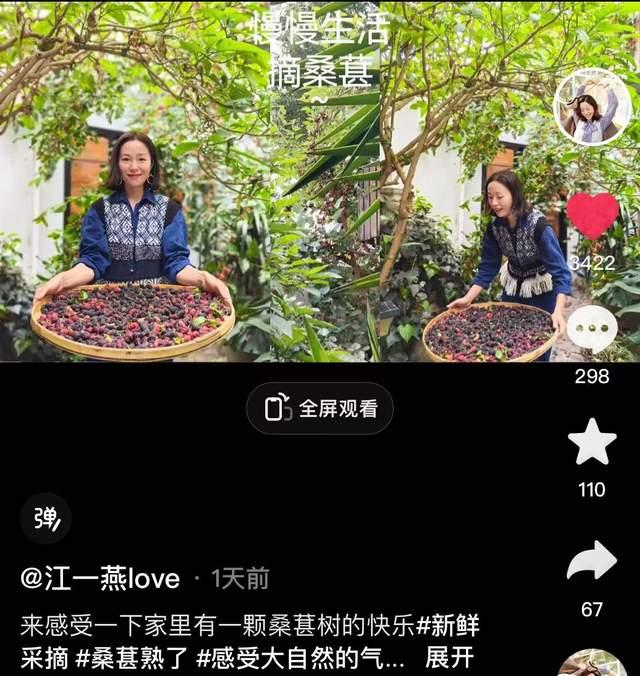The height and width of the screenshot is (676, 640).
Task: Add video to favorites with star
Action: coord(592,443)
